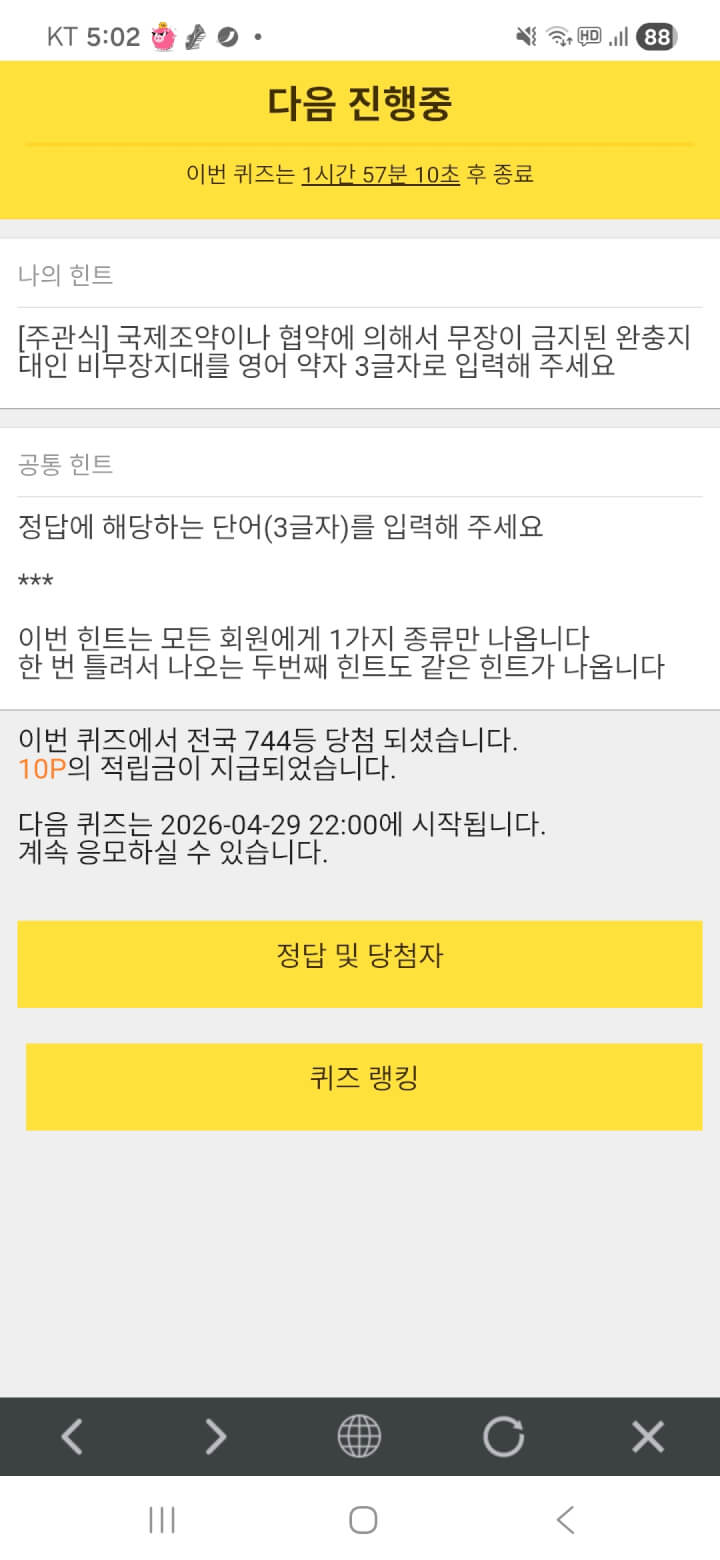Tap the system home button
Viewport: 720px width, 1560px height.
(x=362, y=1520)
